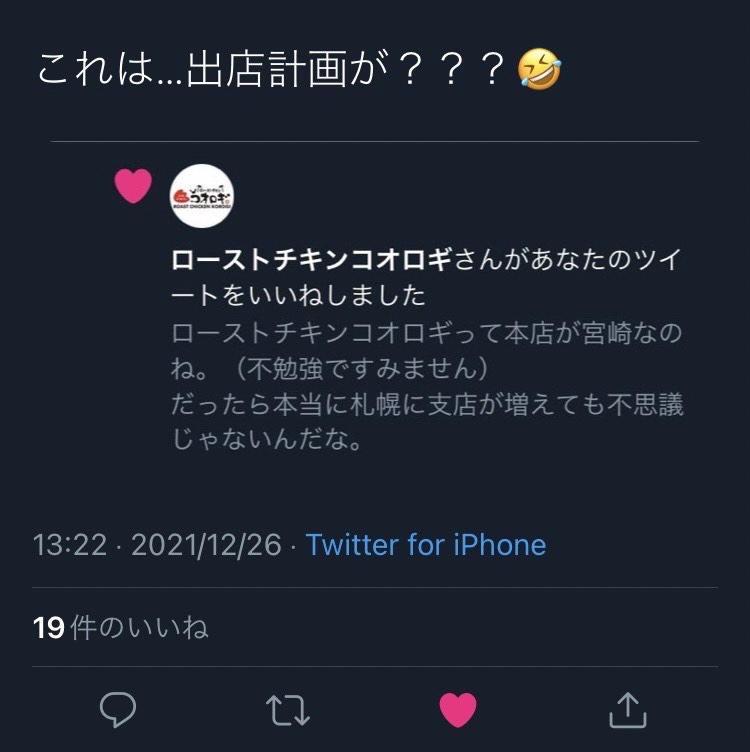Viewport: 750px width, 752px height.
Task: Share this tweet
Action: click(x=628, y=710)
